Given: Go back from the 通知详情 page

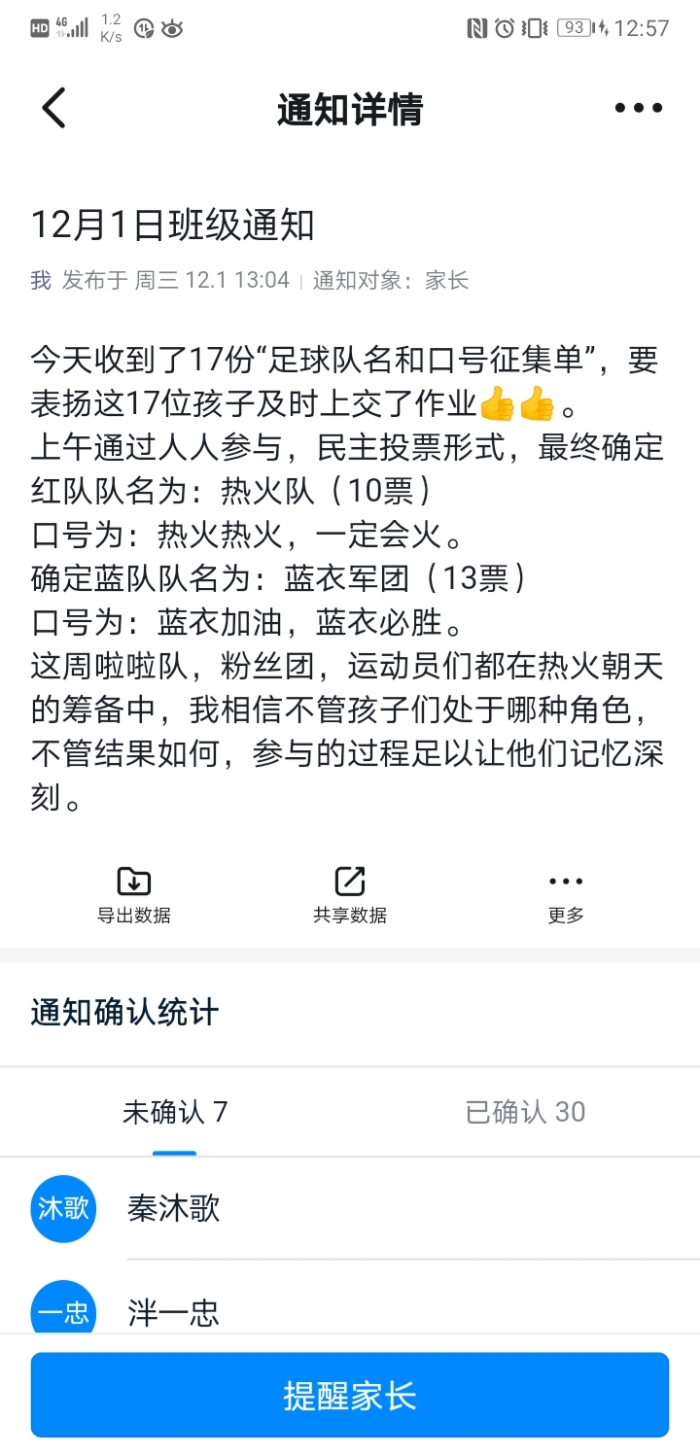Looking at the screenshot, I should click(54, 108).
